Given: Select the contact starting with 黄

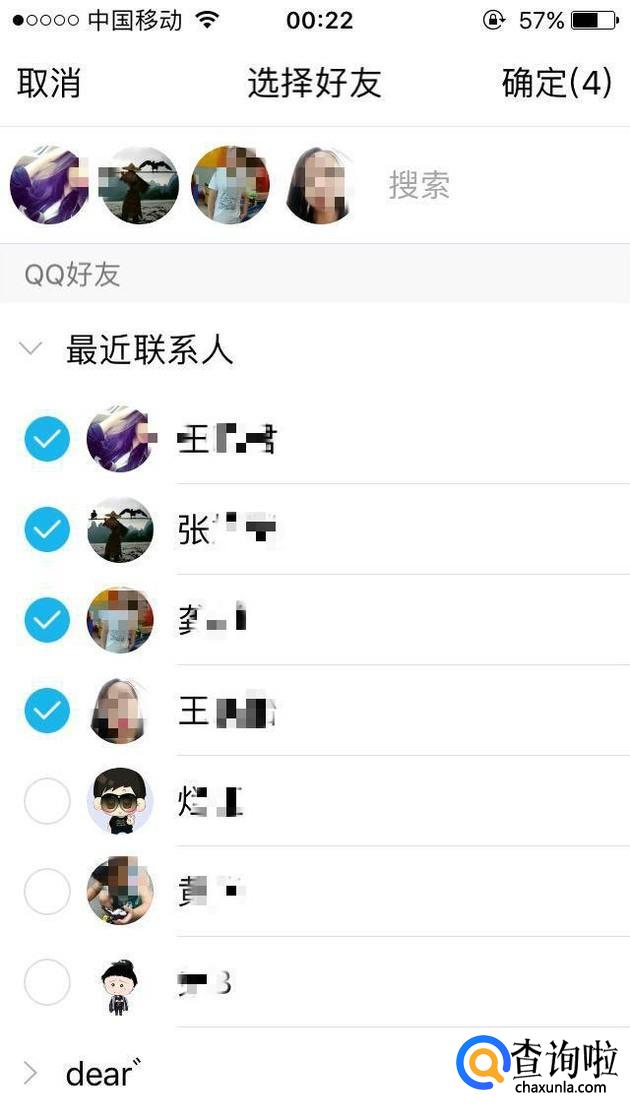Looking at the screenshot, I should tap(47, 892).
